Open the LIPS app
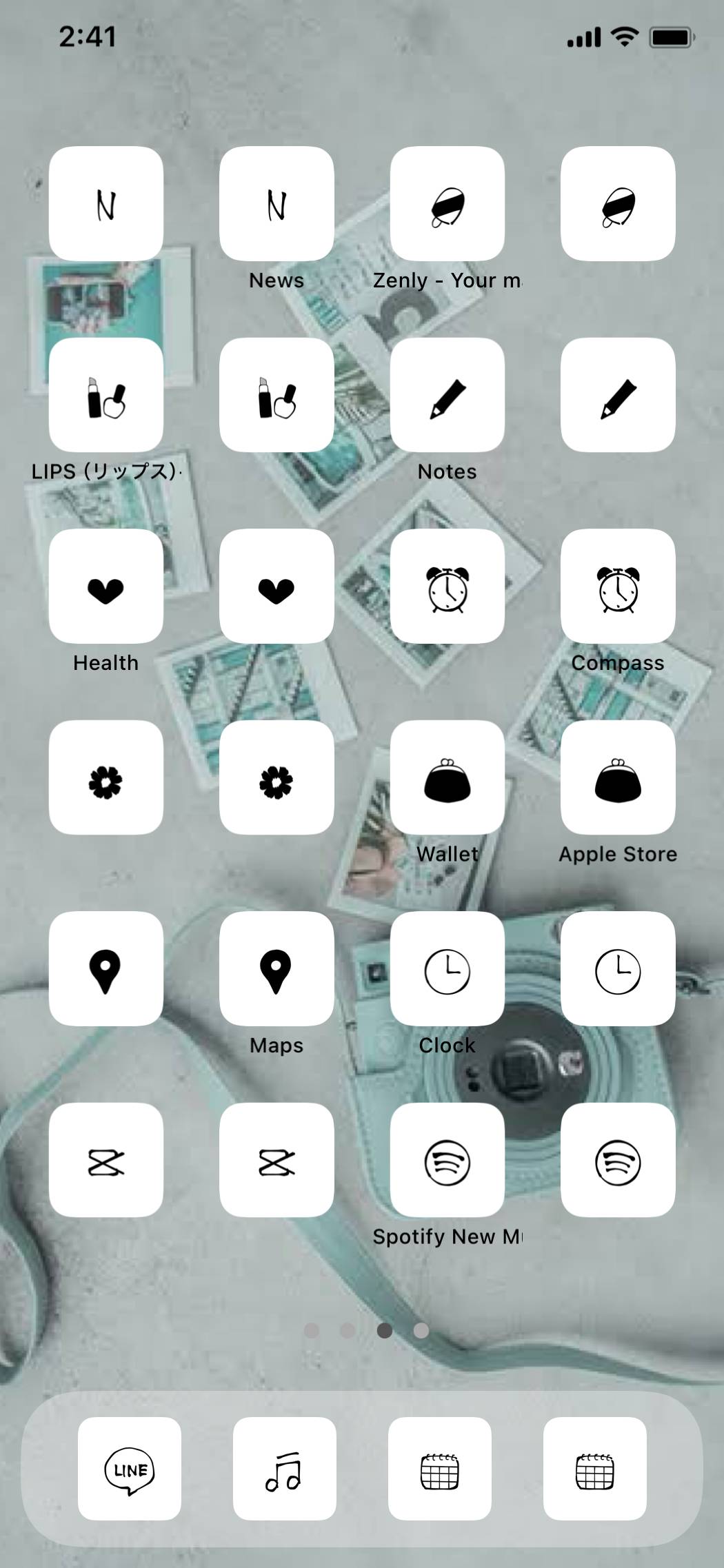The image size is (724, 1568). [105, 395]
